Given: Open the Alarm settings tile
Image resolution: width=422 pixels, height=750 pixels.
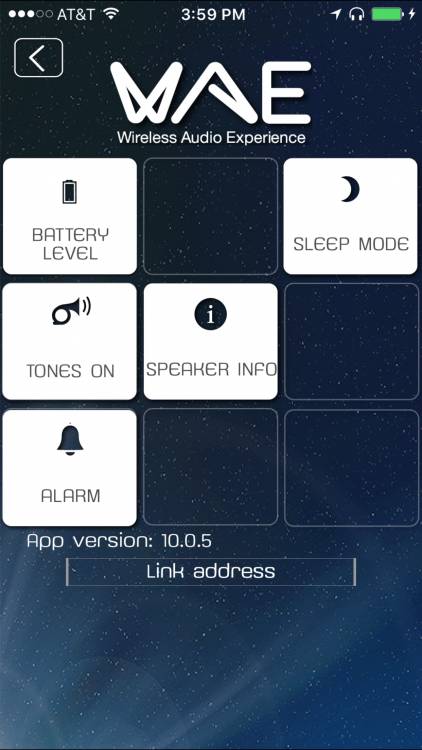Looking at the screenshot, I should pyautogui.click(x=70, y=468).
